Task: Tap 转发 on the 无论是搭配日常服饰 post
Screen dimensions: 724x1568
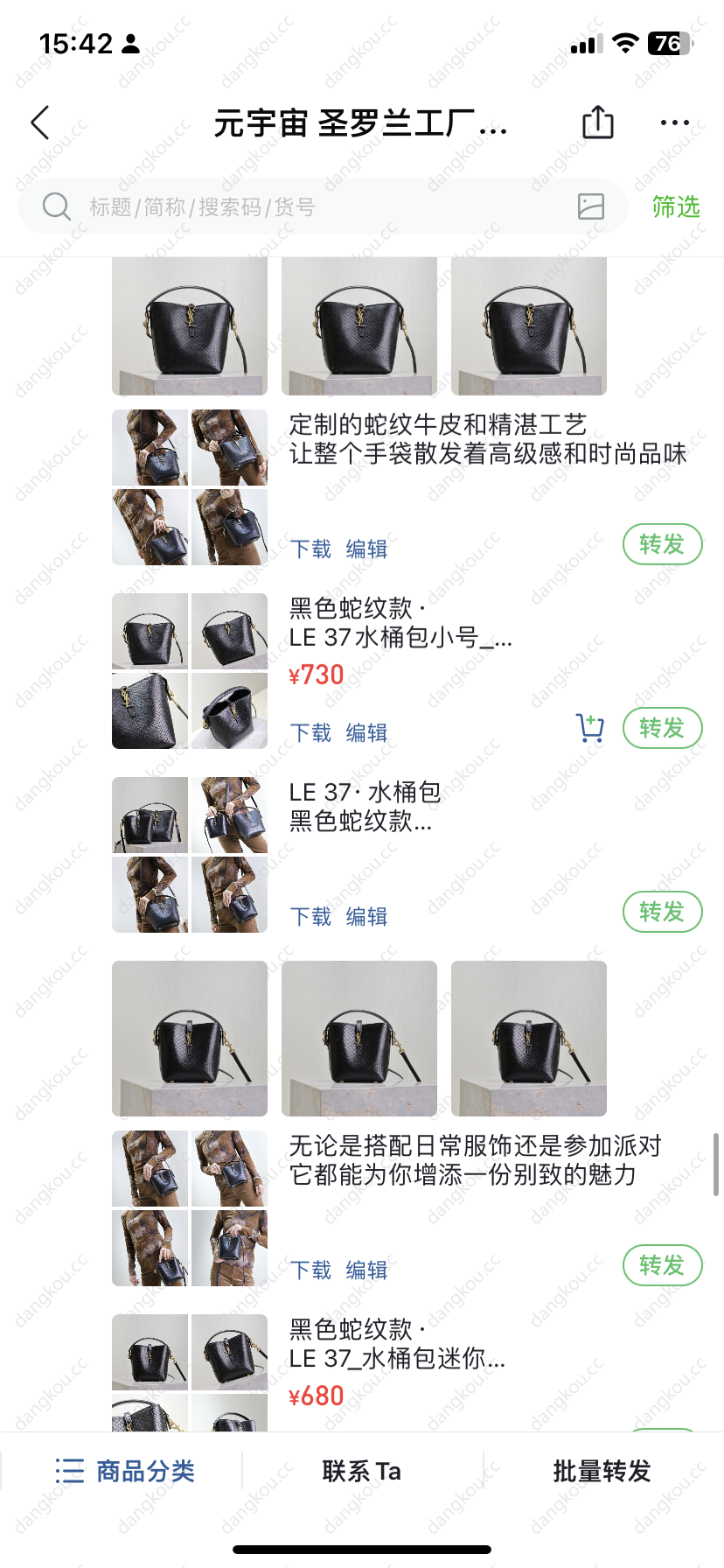Action: coord(662,1265)
